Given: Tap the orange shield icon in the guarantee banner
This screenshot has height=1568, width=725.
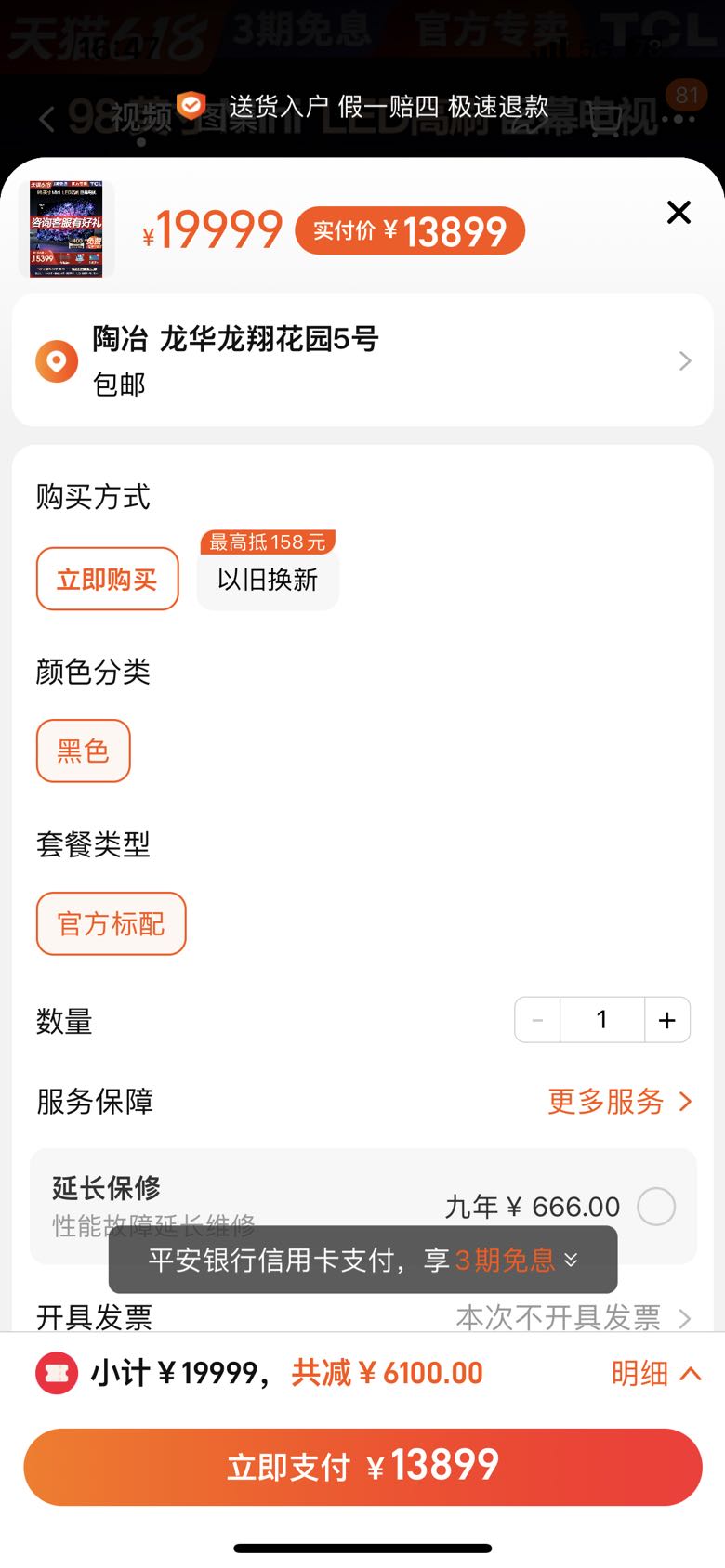Looking at the screenshot, I should tap(189, 105).
